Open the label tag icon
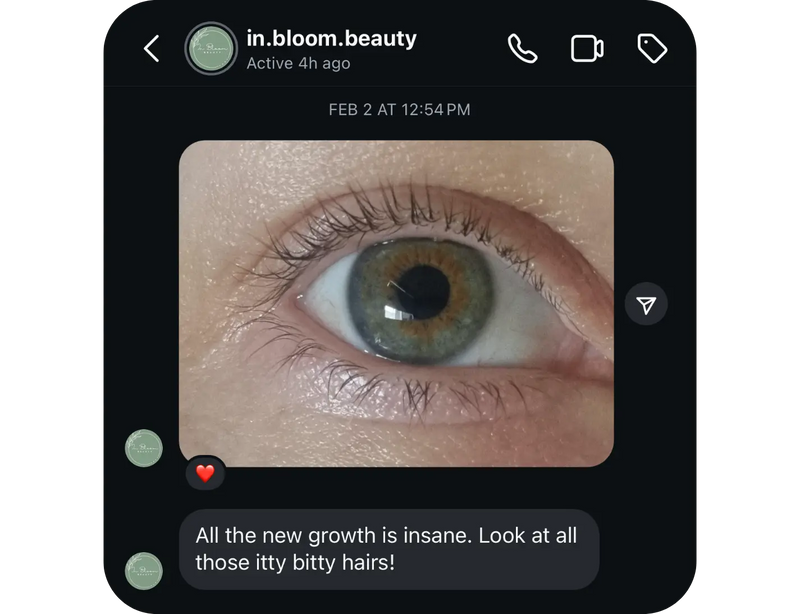This screenshot has width=800, height=614. (652, 48)
